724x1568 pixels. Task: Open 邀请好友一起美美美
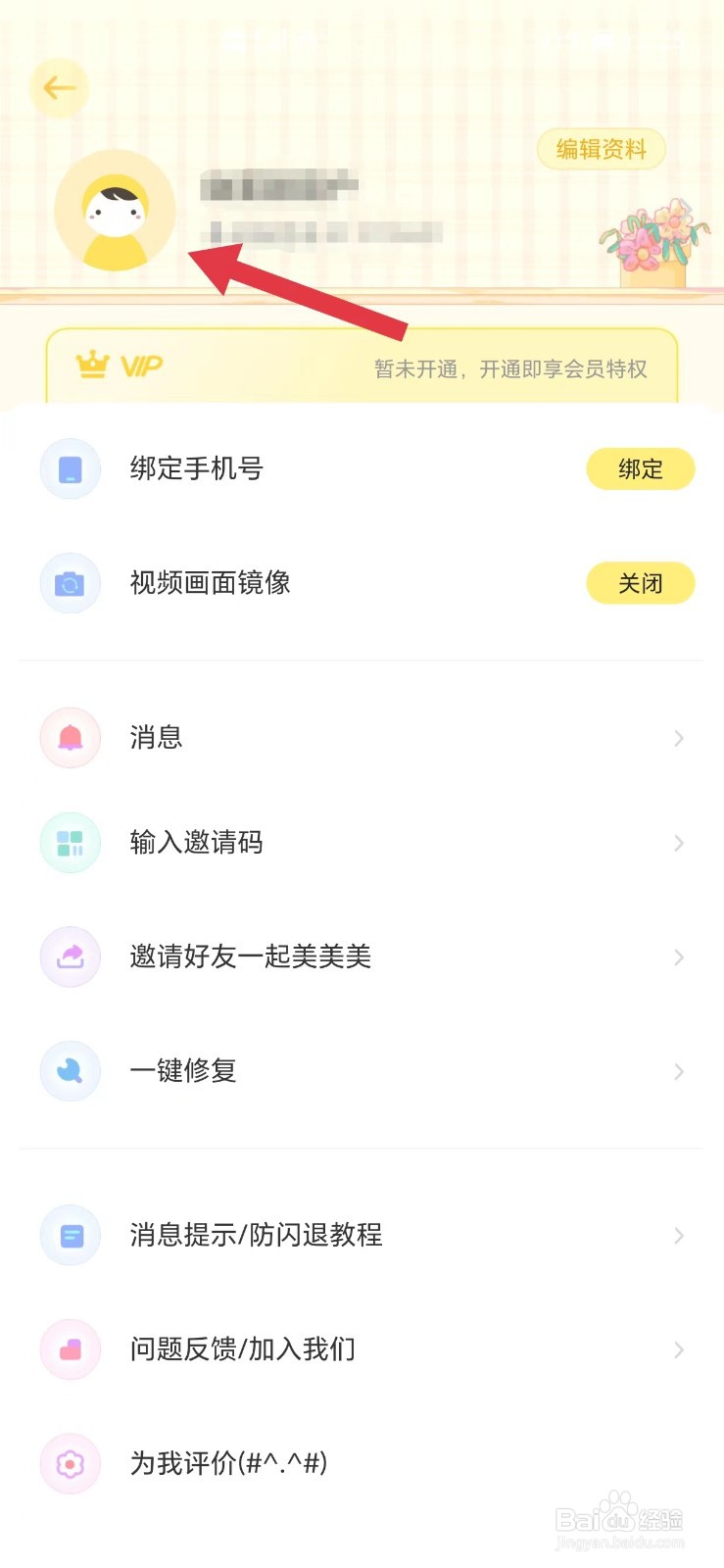(361, 956)
